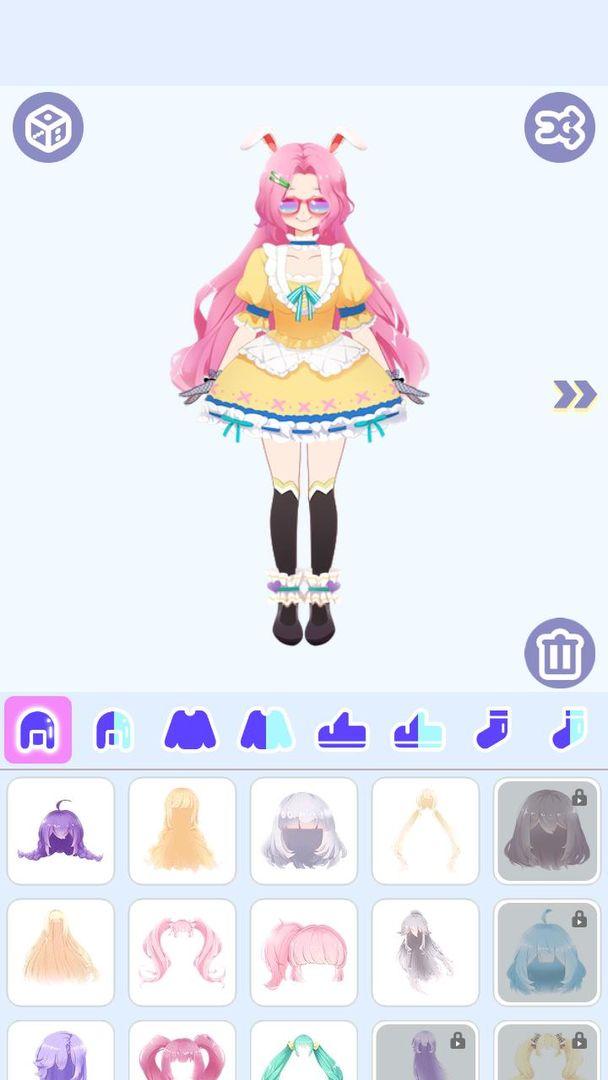Tap the locked dark bob hairstyle
This screenshot has width=608, height=1080.
point(547,831)
